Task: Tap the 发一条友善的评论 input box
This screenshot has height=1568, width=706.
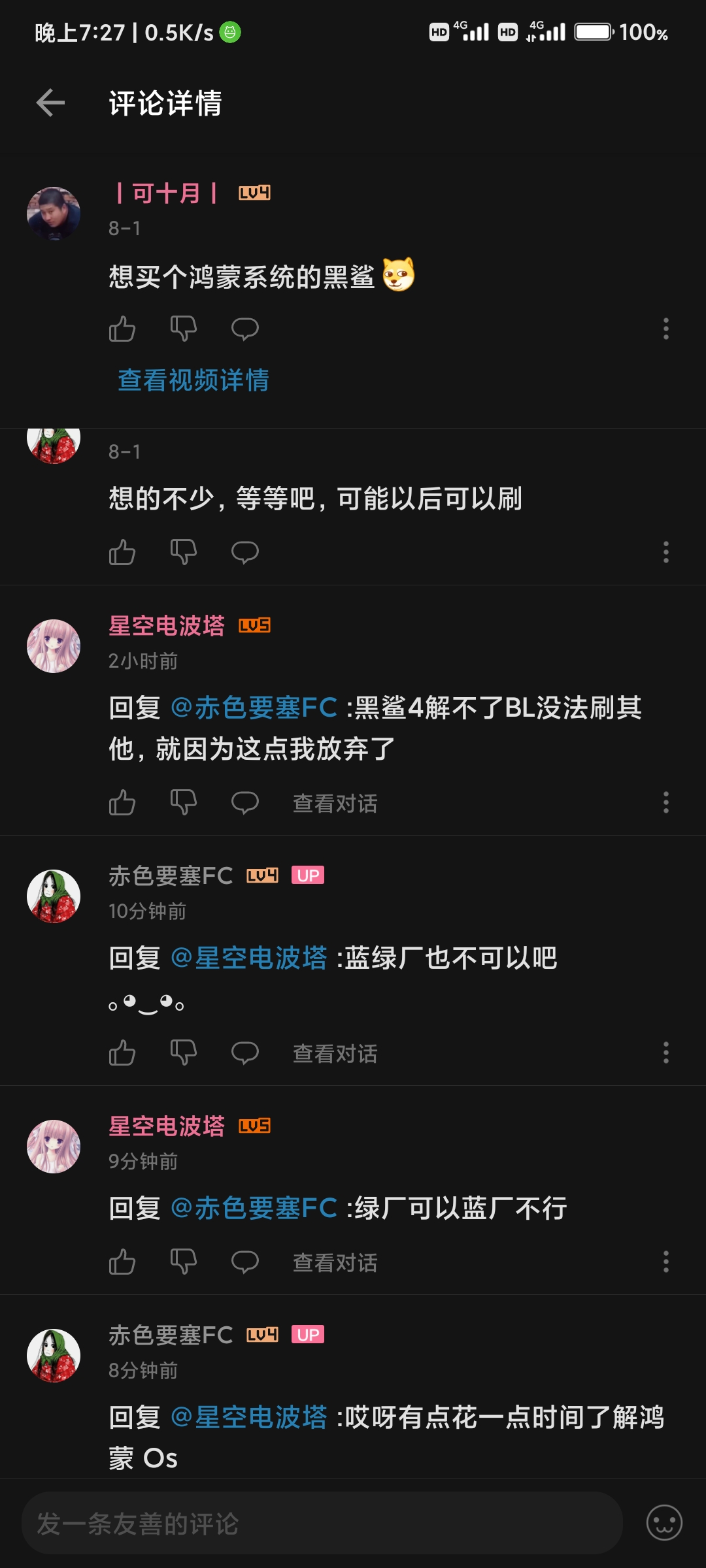Action: click(322, 1523)
